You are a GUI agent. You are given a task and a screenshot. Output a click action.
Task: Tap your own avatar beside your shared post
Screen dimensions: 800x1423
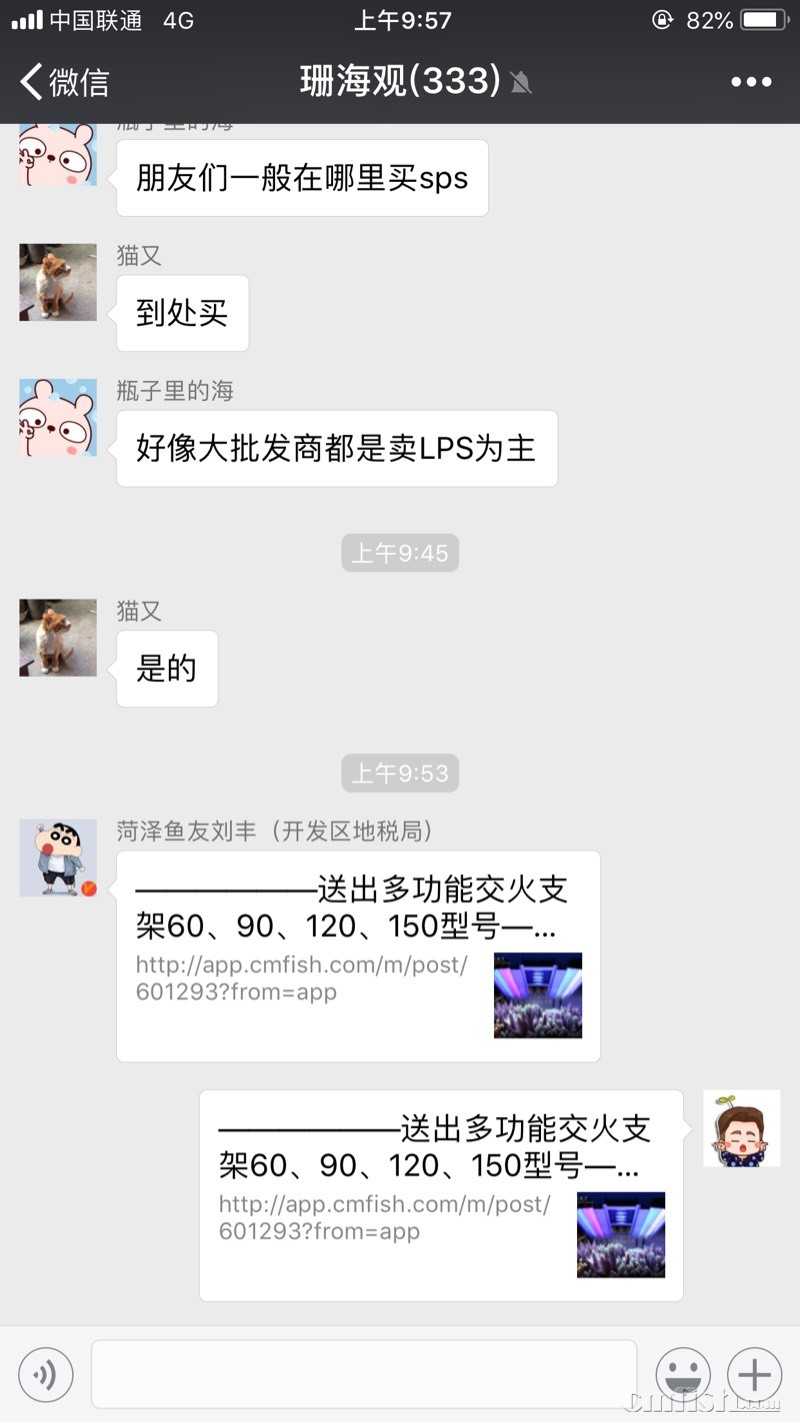741,1128
